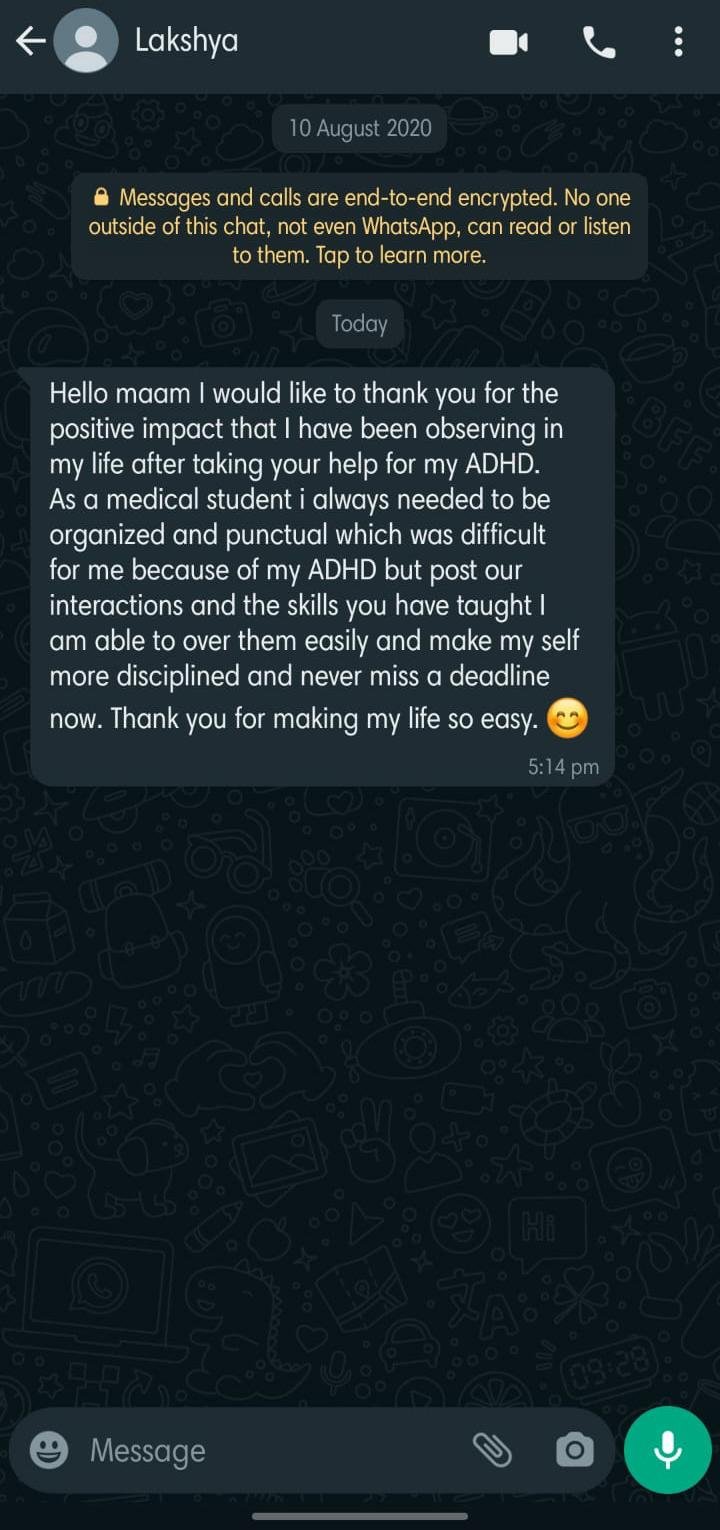Open the camera from the message bar
This screenshot has width=720, height=1530.
click(574, 1450)
